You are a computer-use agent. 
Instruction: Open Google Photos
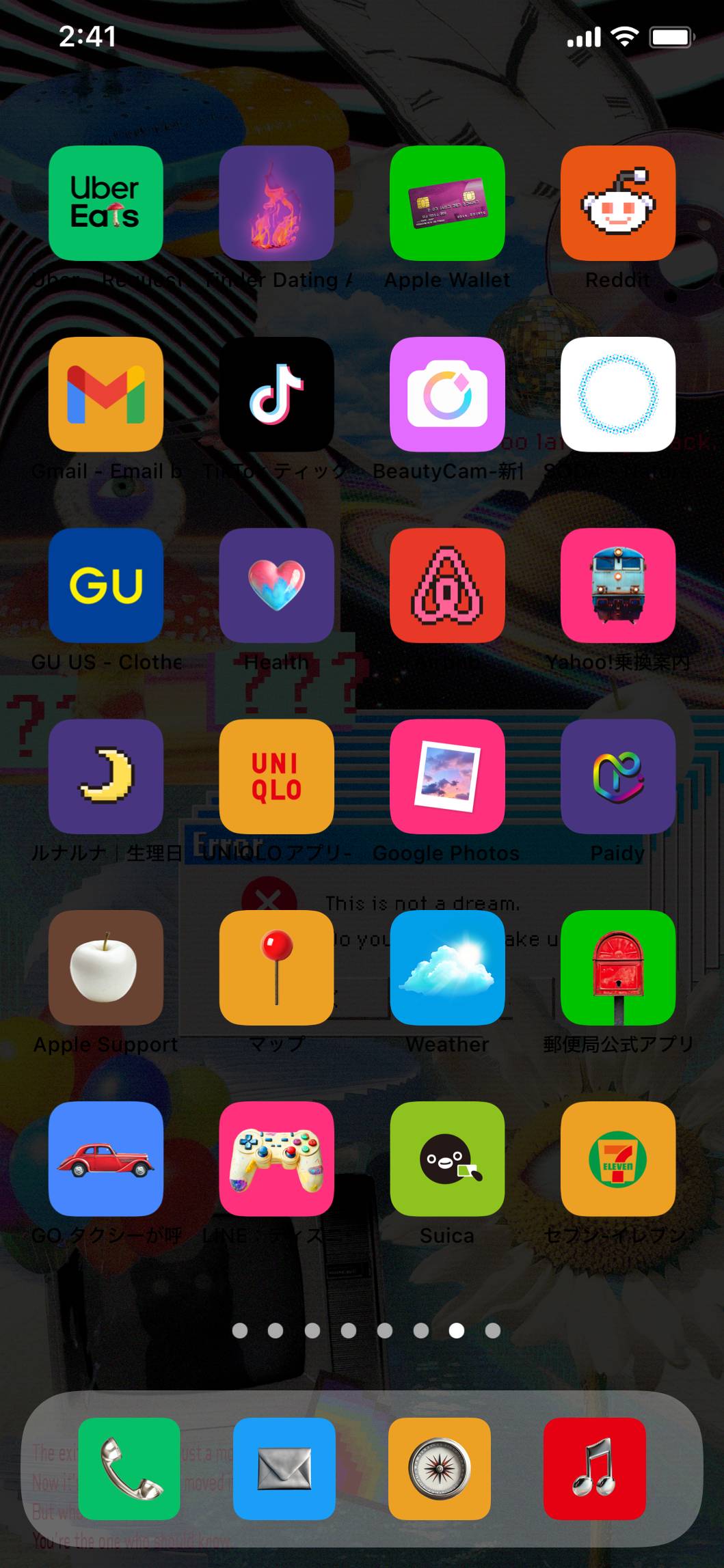(x=447, y=776)
